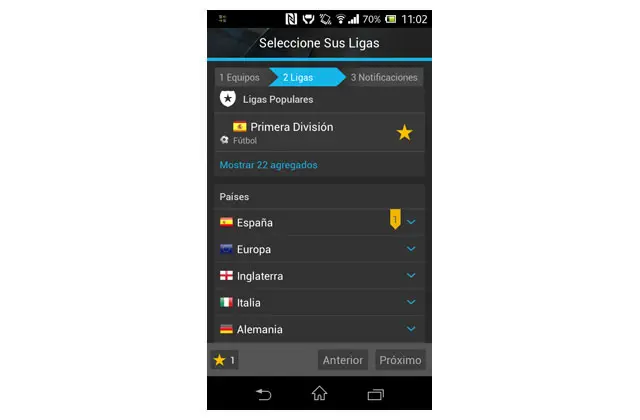The width and height of the screenshot is (640, 420).
Task: Tap the system back button
Action: pos(263,394)
